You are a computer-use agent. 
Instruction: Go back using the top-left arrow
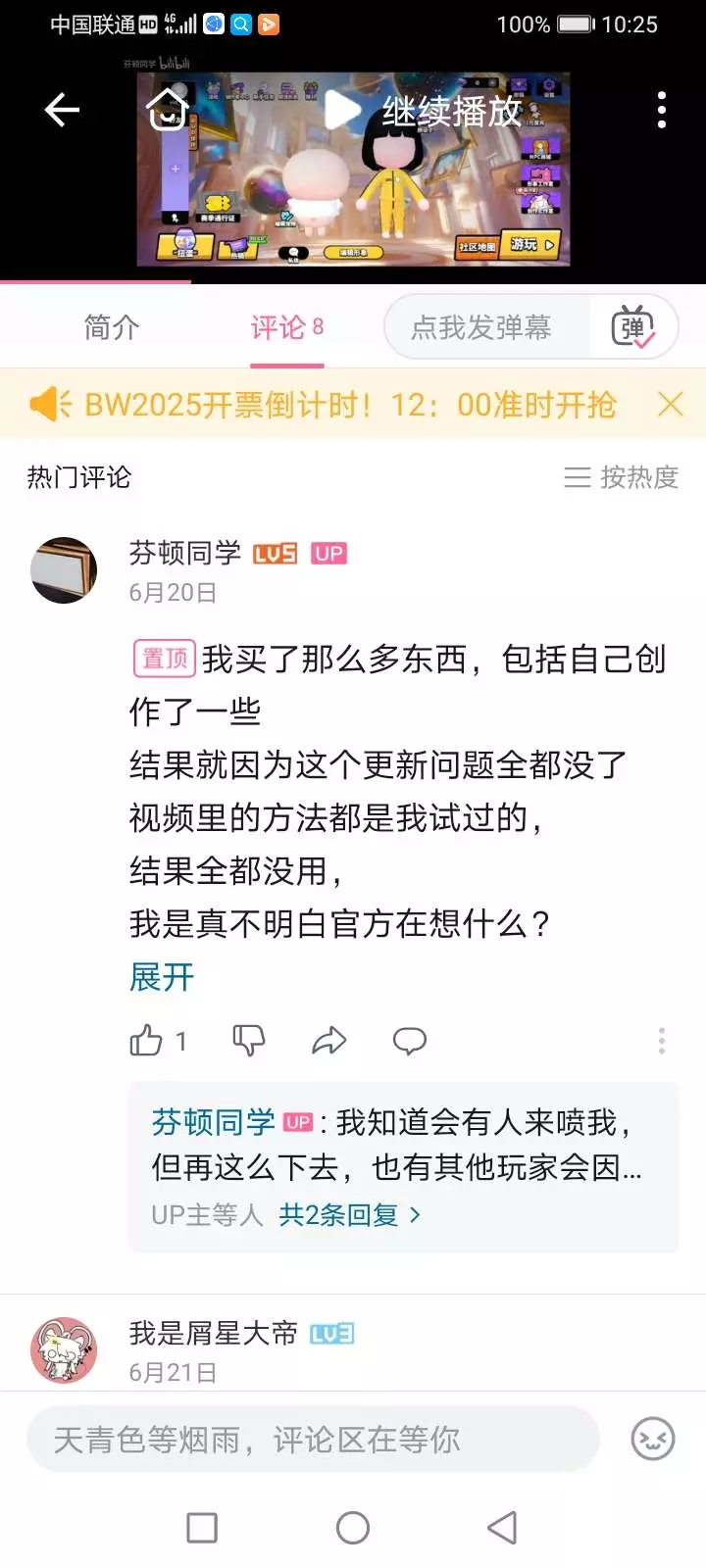[62, 110]
